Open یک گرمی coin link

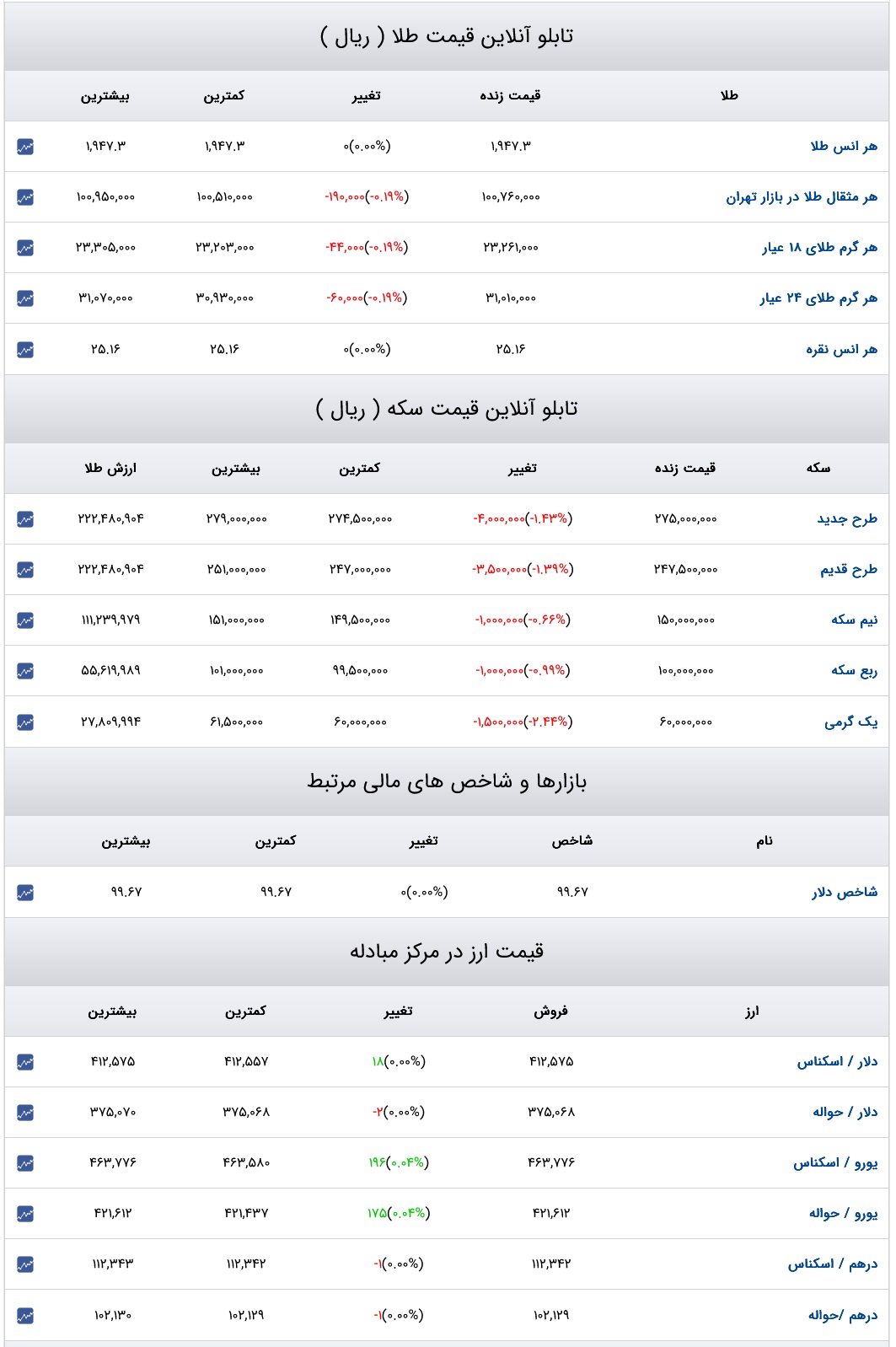click(x=850, y=722)
